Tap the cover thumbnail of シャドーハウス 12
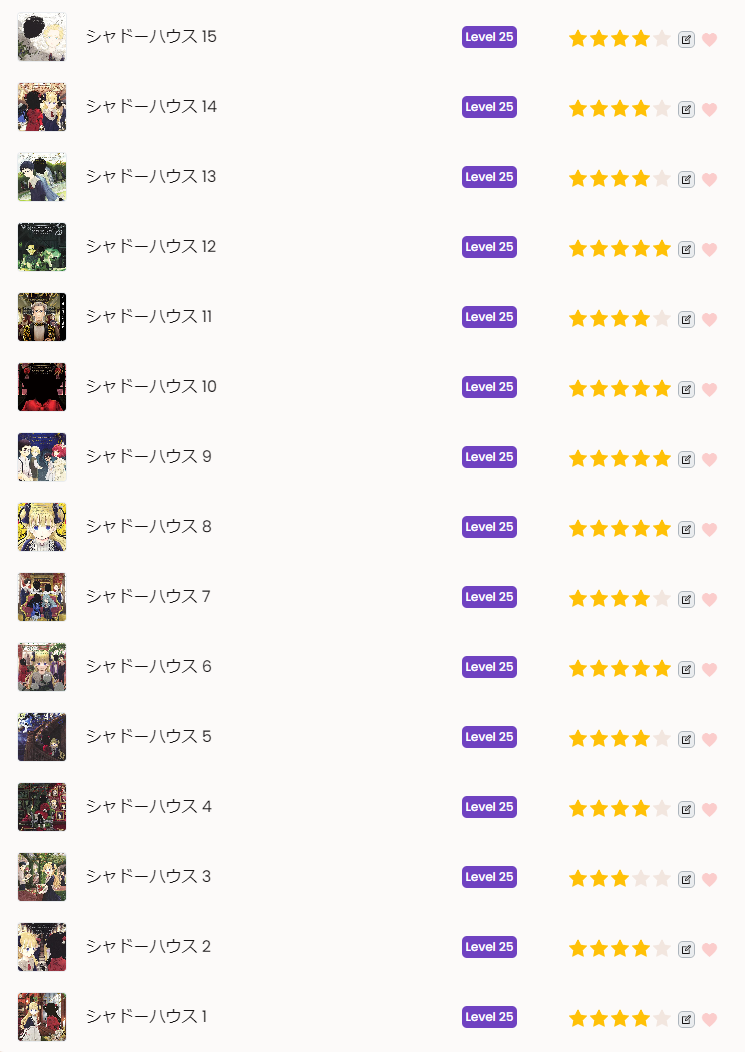Image resolution: width=745 pixels, height=1052 pixels. tap(42, 247)
